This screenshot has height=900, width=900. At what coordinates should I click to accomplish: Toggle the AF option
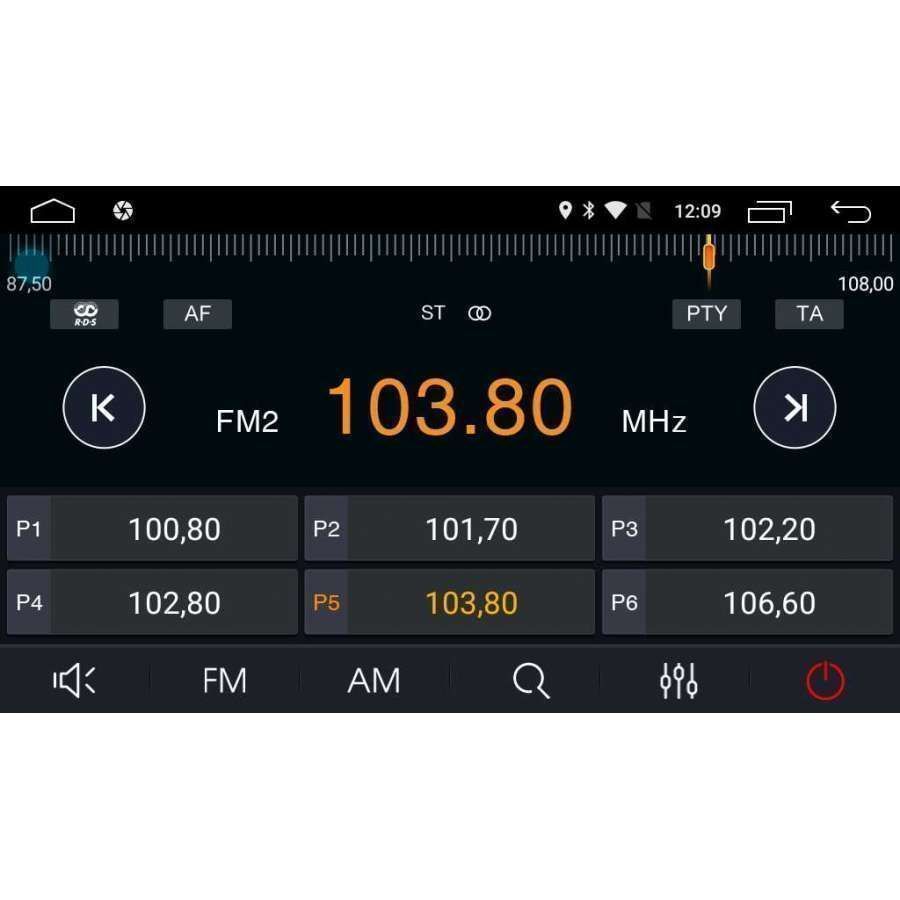(197, 314)
